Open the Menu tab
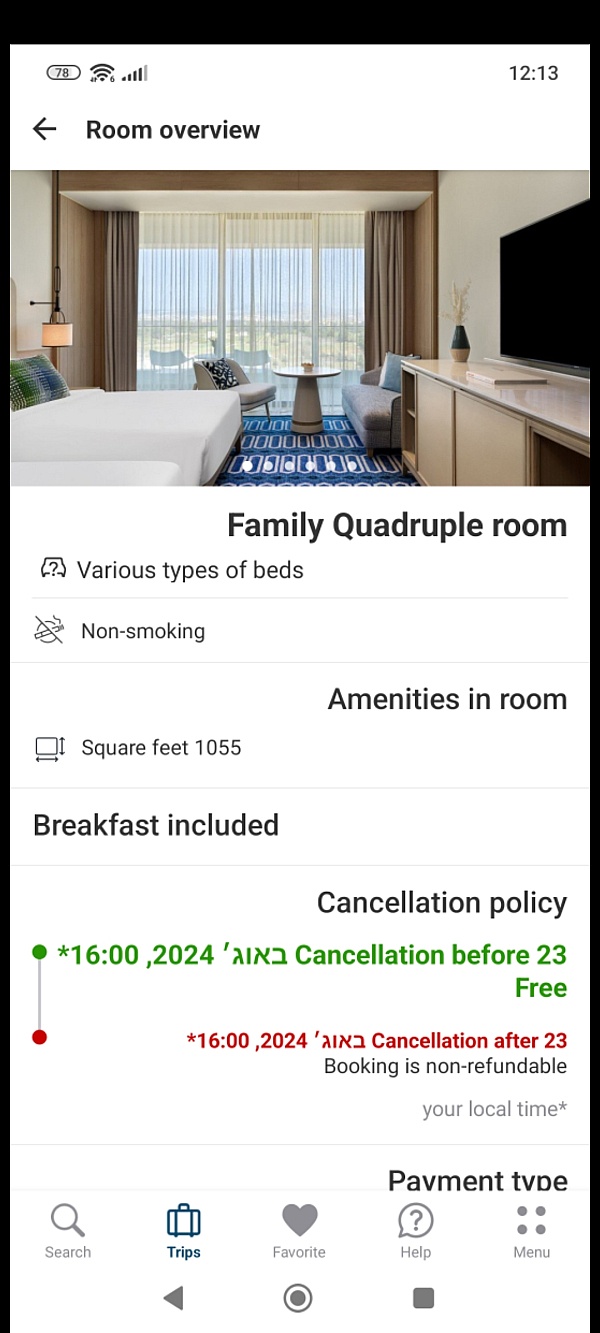 coord(531,1231)
